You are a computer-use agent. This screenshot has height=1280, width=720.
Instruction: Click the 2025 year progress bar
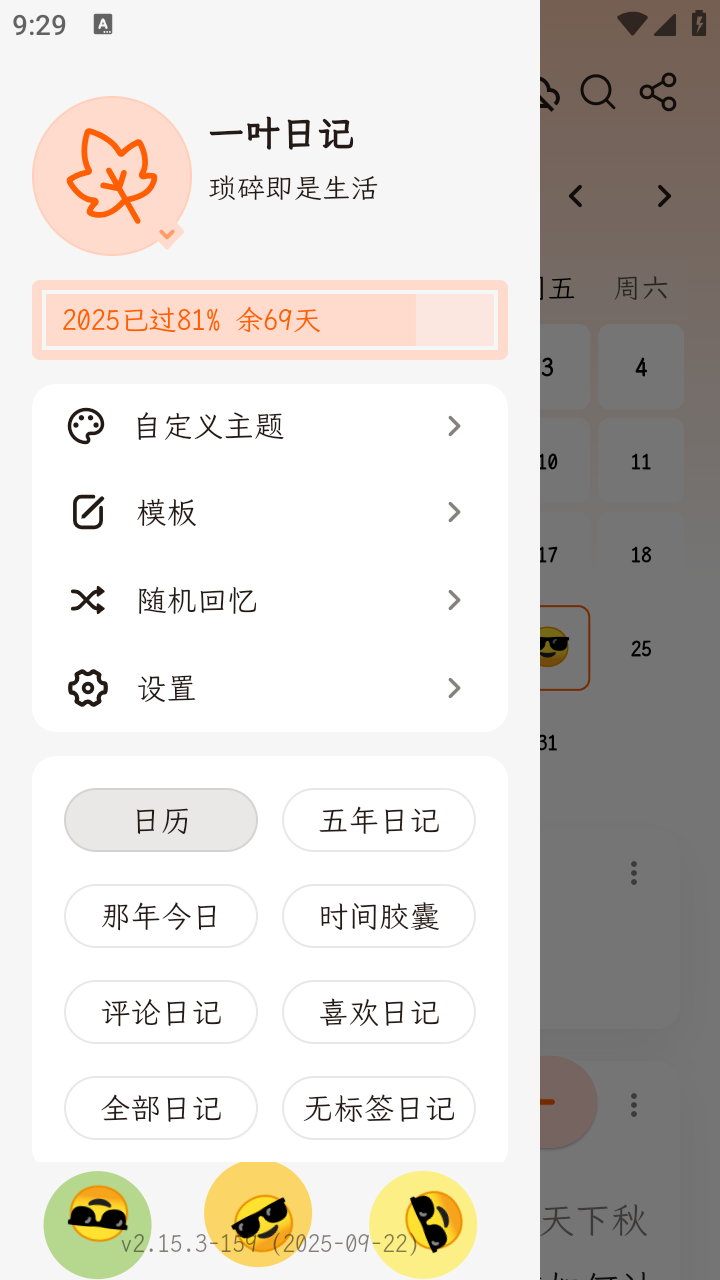tap(269, 320)
